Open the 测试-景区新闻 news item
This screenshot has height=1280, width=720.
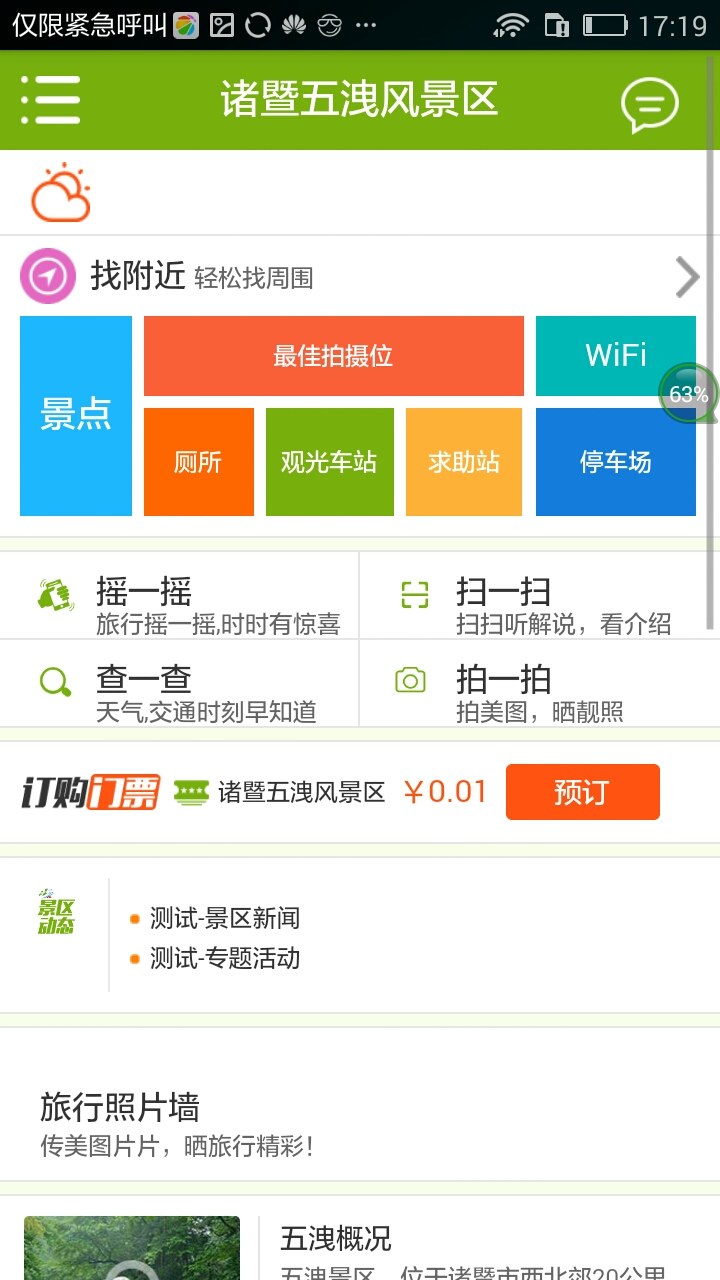[224, 918]
